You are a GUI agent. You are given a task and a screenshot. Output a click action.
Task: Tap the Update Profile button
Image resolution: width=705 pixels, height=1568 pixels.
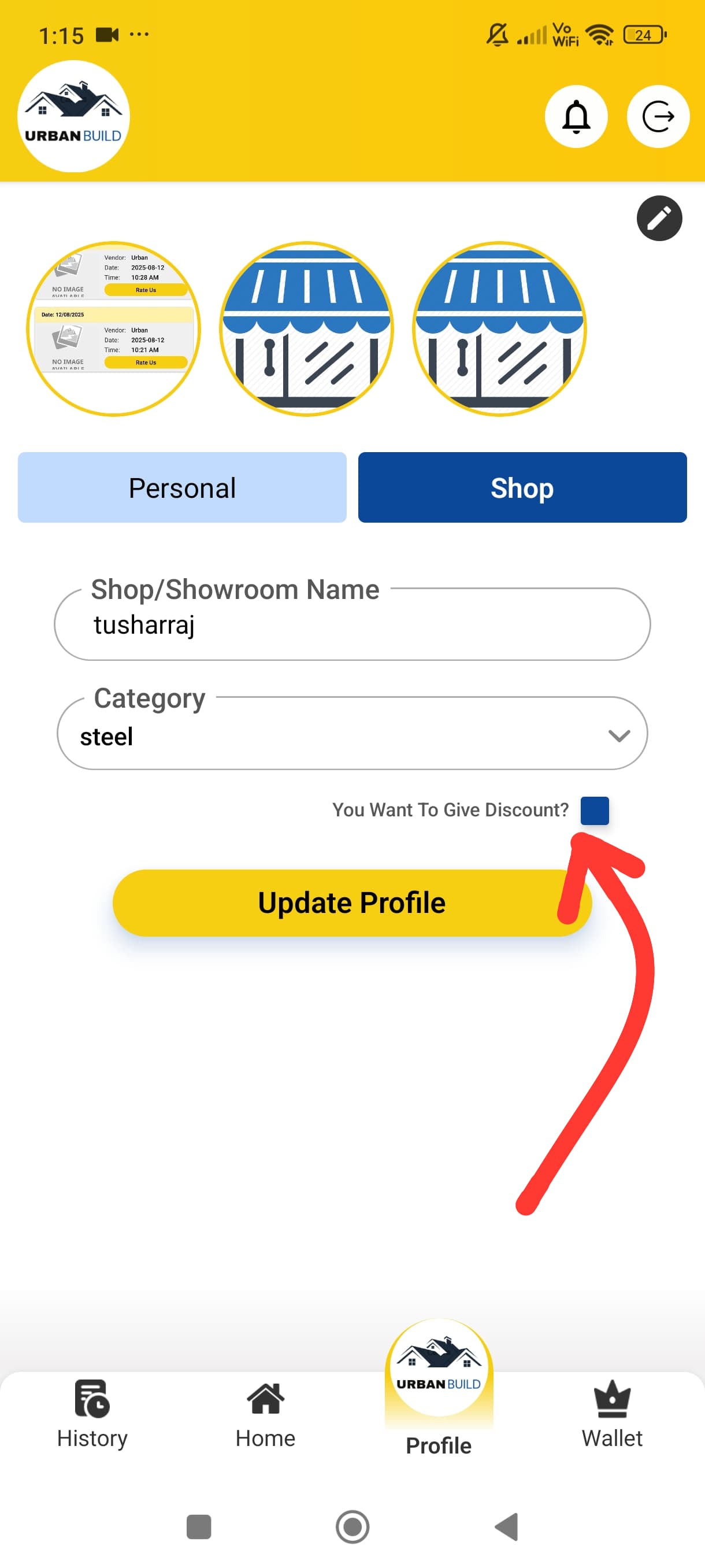tap(351, 903)
